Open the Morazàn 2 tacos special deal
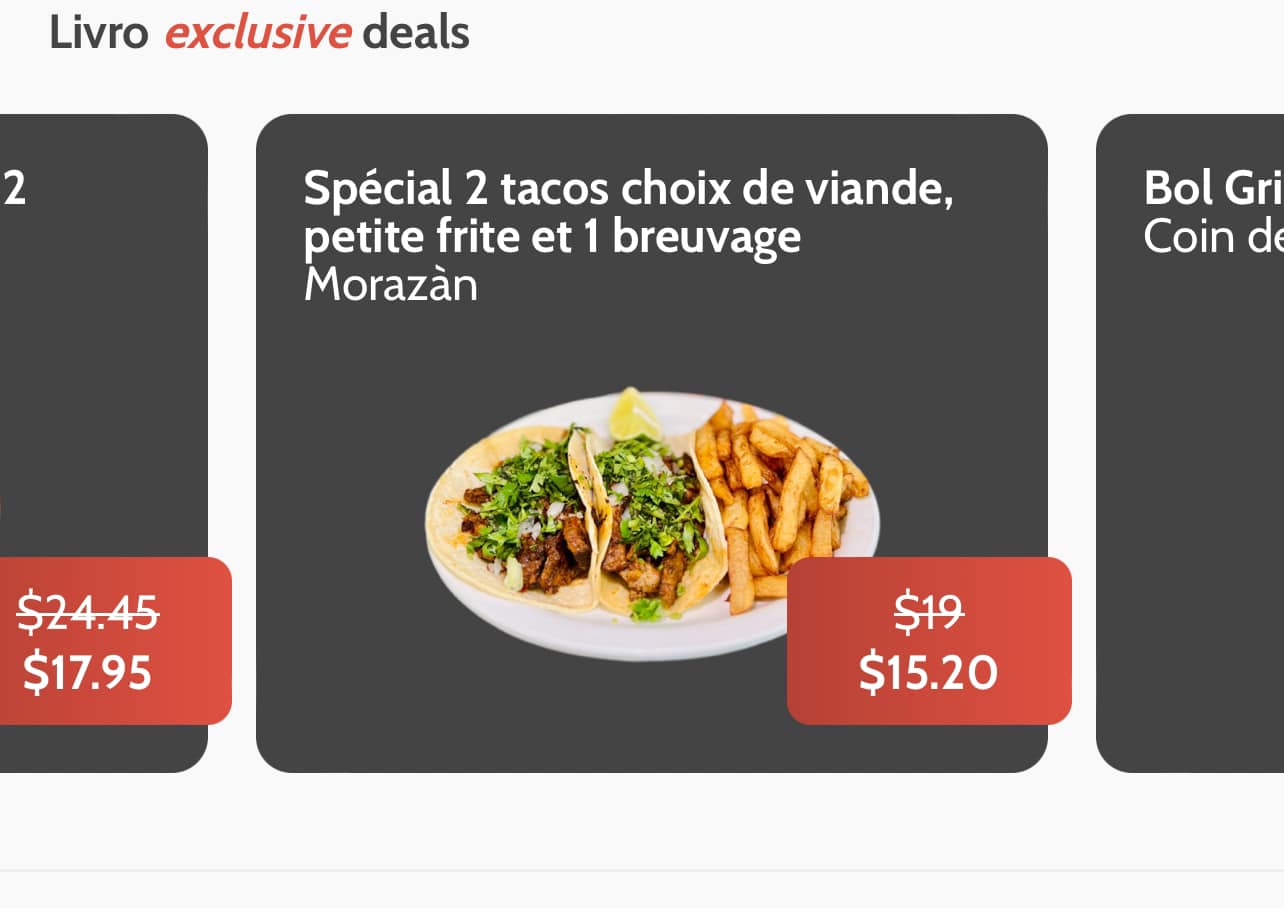 [651, 443]
